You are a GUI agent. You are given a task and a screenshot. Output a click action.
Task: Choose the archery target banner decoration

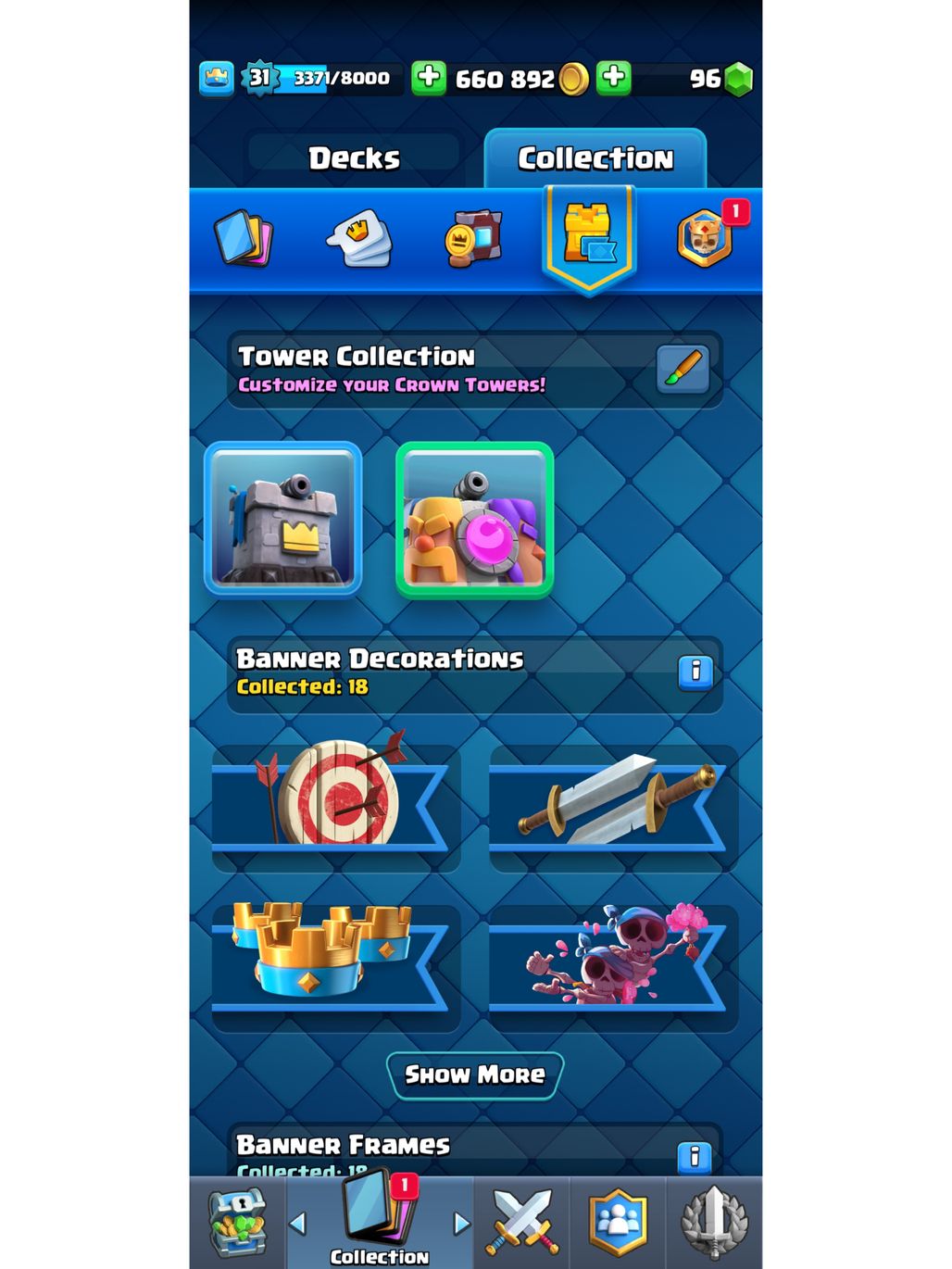click(336, 804)
